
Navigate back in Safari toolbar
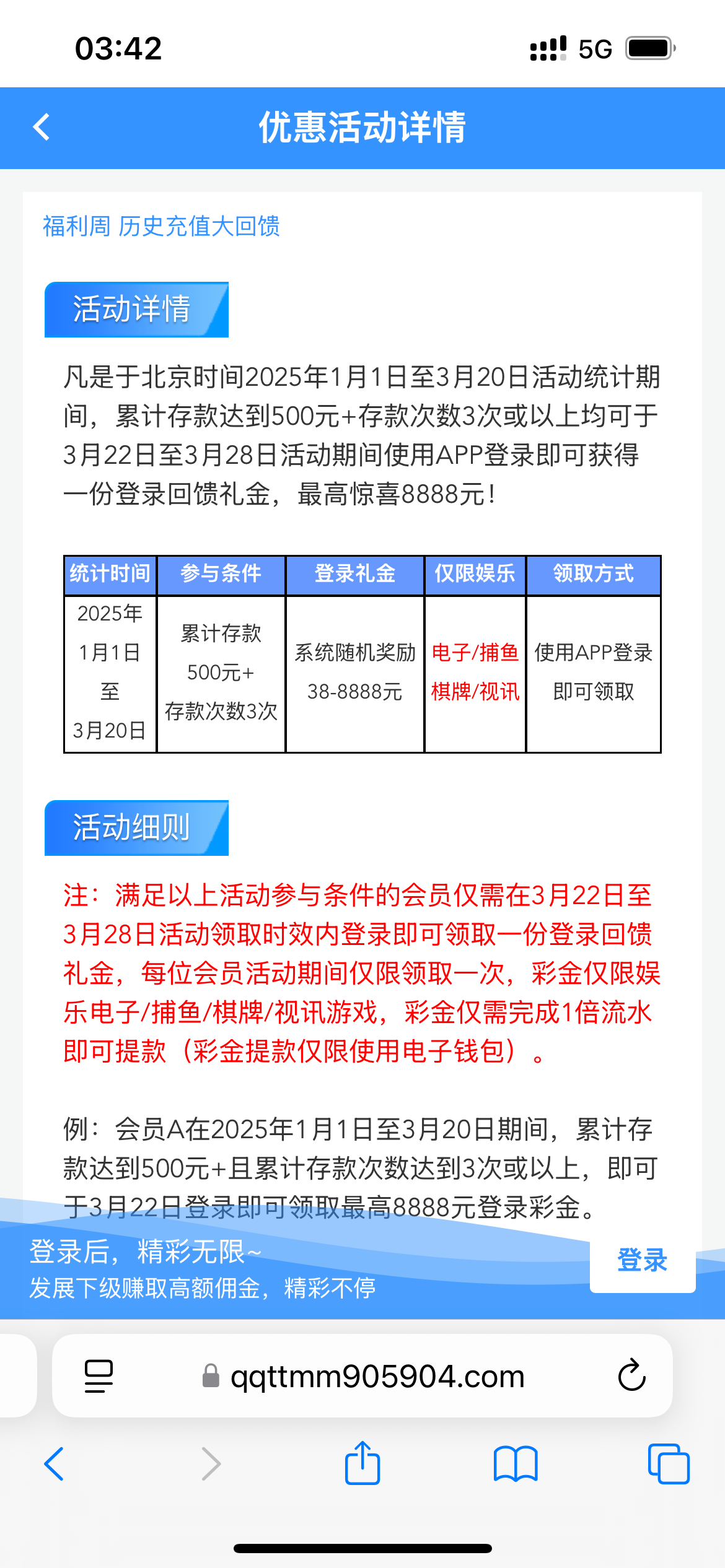(55, 1464)
